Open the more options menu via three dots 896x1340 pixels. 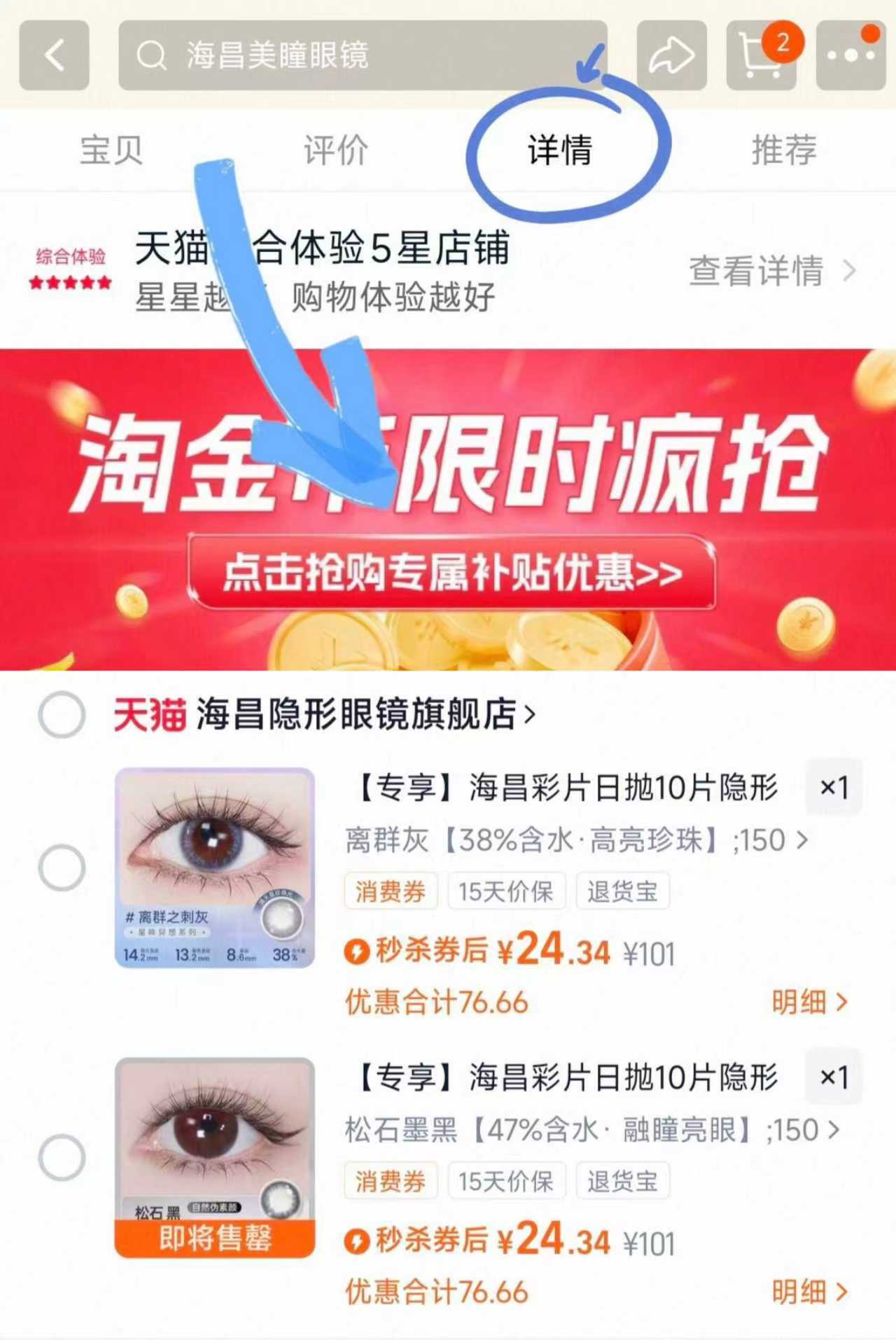(849, 53)
